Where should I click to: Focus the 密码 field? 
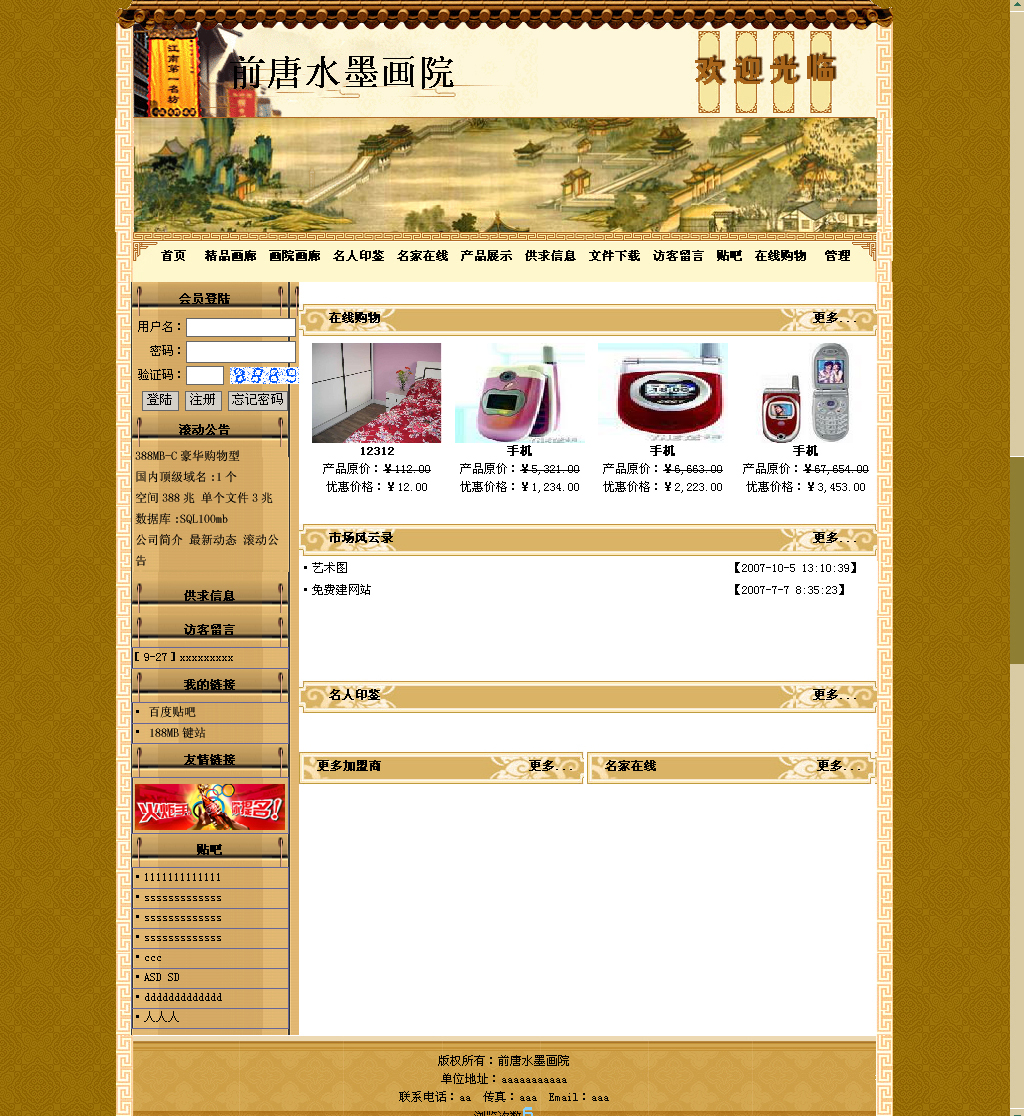pyautogui.click(x=240, y=352)
